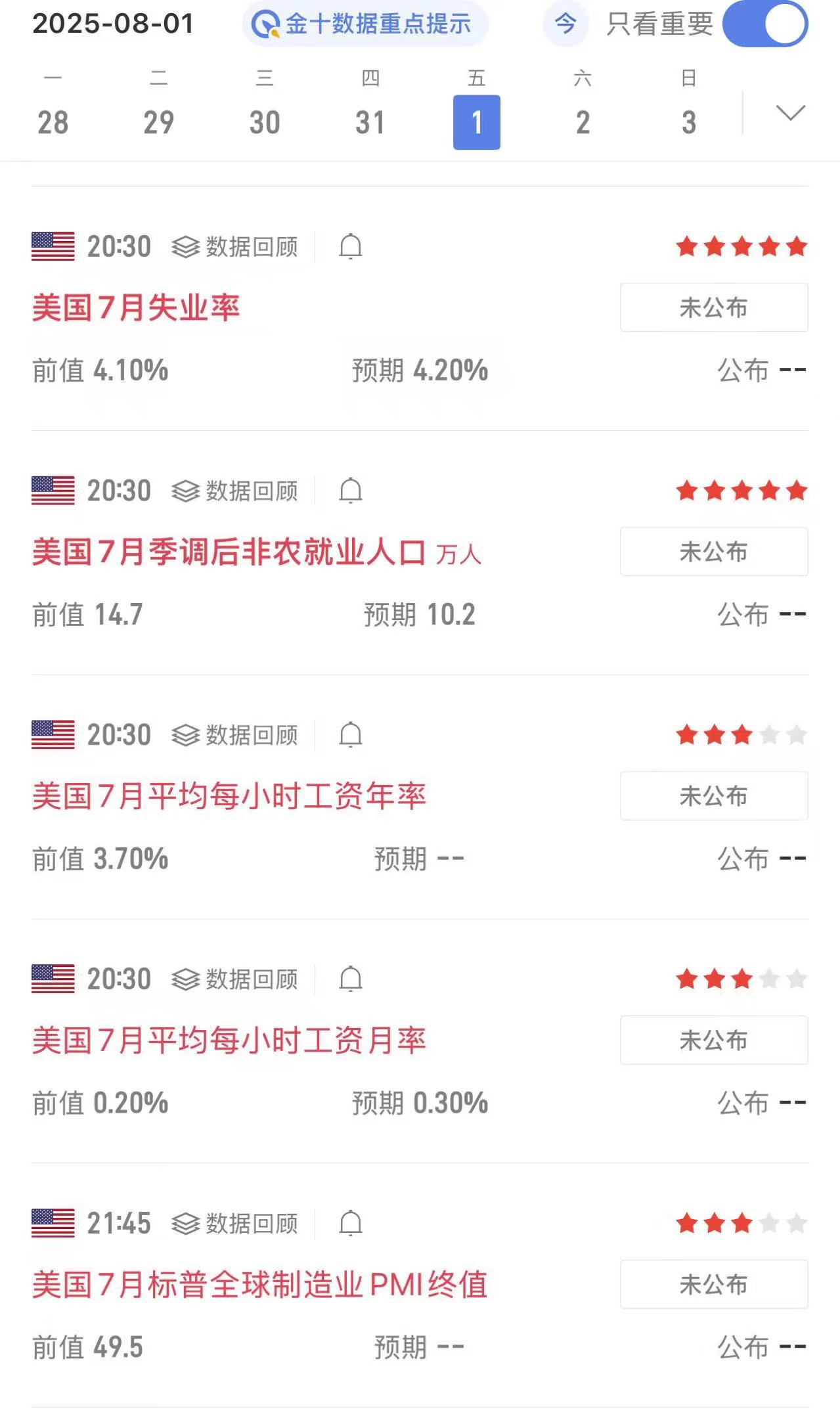Turn off the 只看重要 switch

[x=765, y=24]
